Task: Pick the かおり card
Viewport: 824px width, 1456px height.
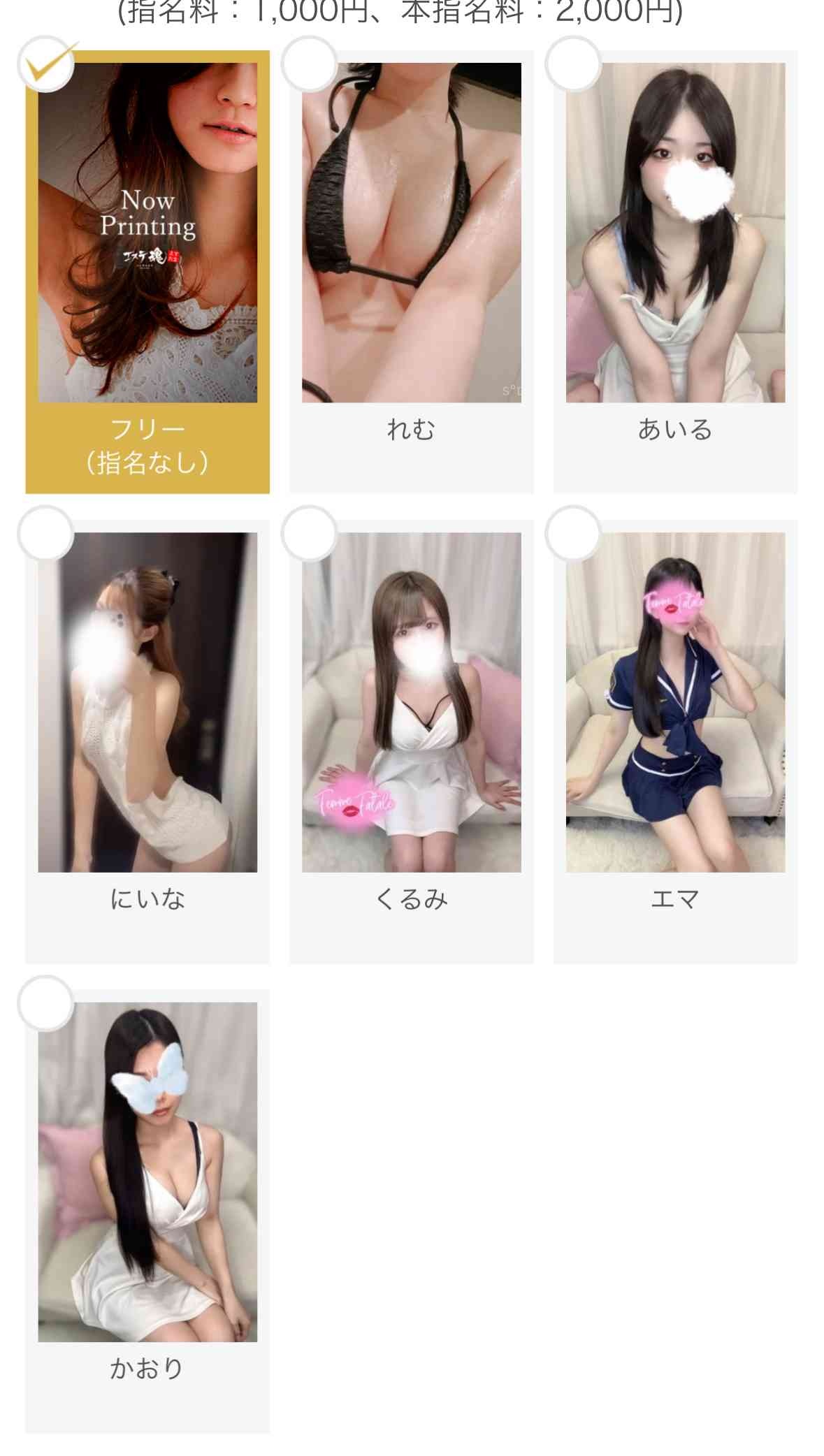Action: tap(147, 1210)
